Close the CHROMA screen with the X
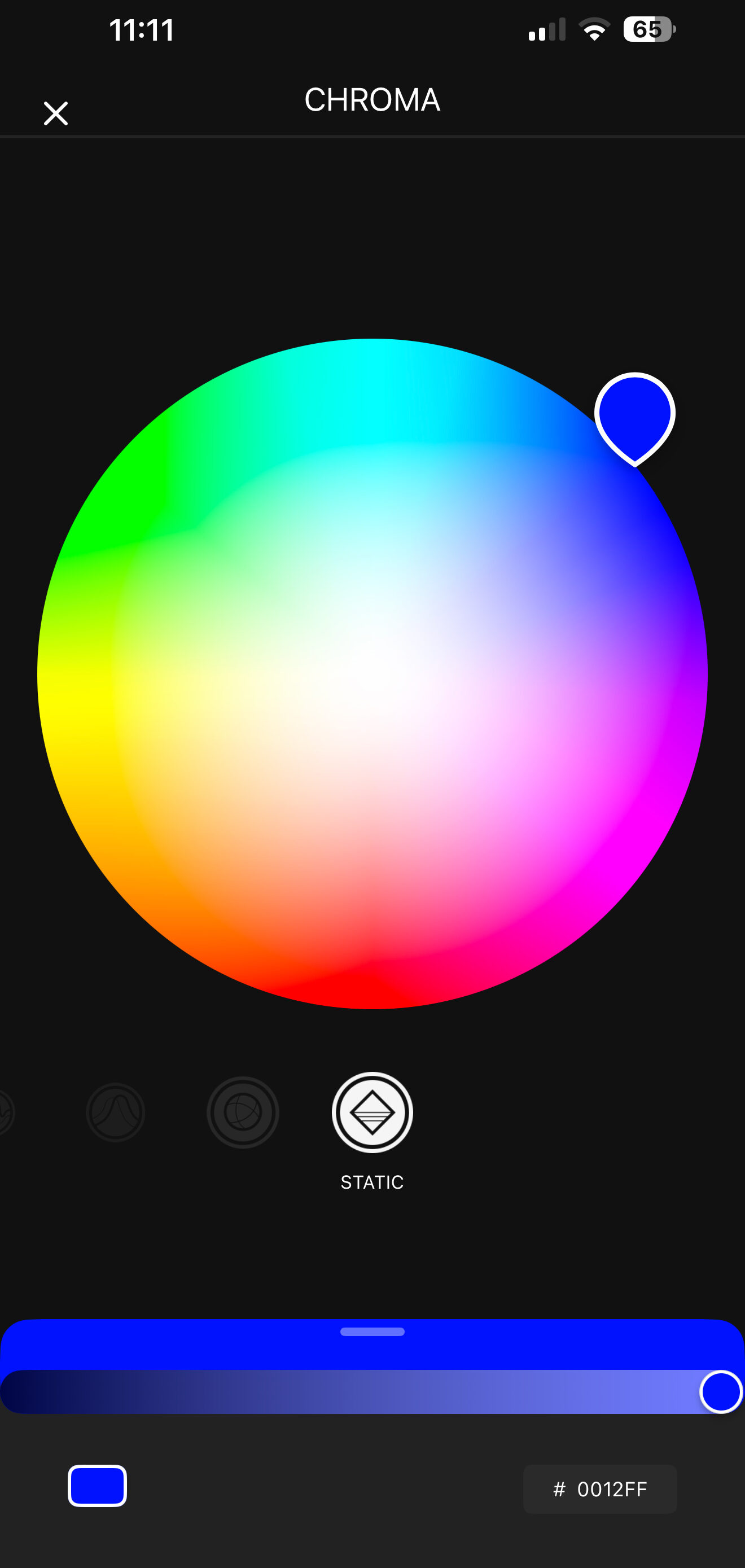Screen dimensions: 745x1568 point(55,113)
